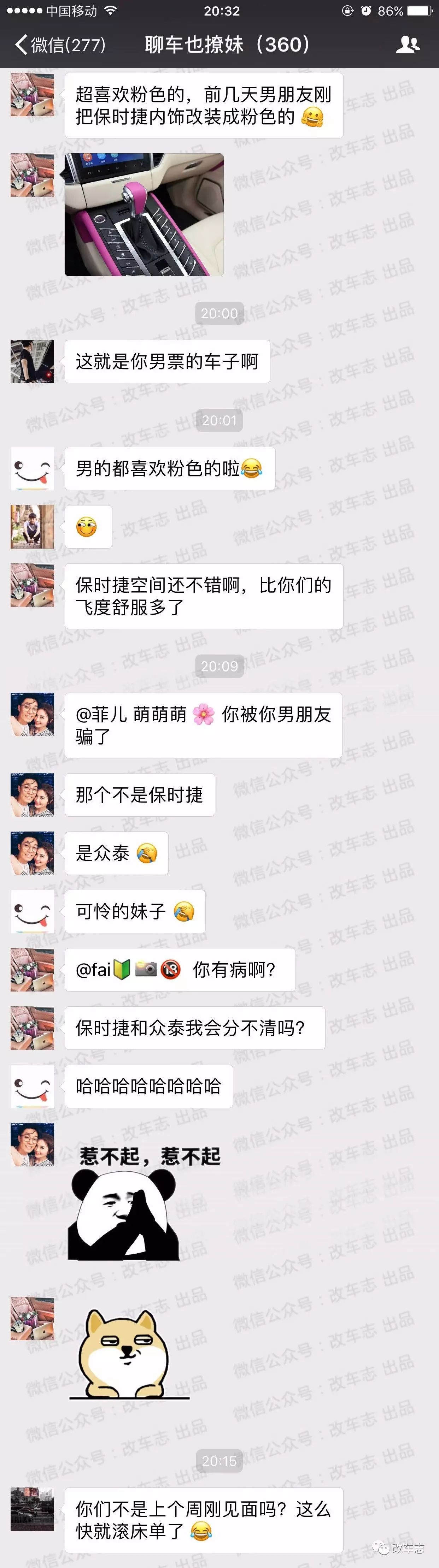Tap avatar next to '保时捷和众泰我会分不清吗' message
Screen dimensions: 439x1568
tap(32, 1028)
